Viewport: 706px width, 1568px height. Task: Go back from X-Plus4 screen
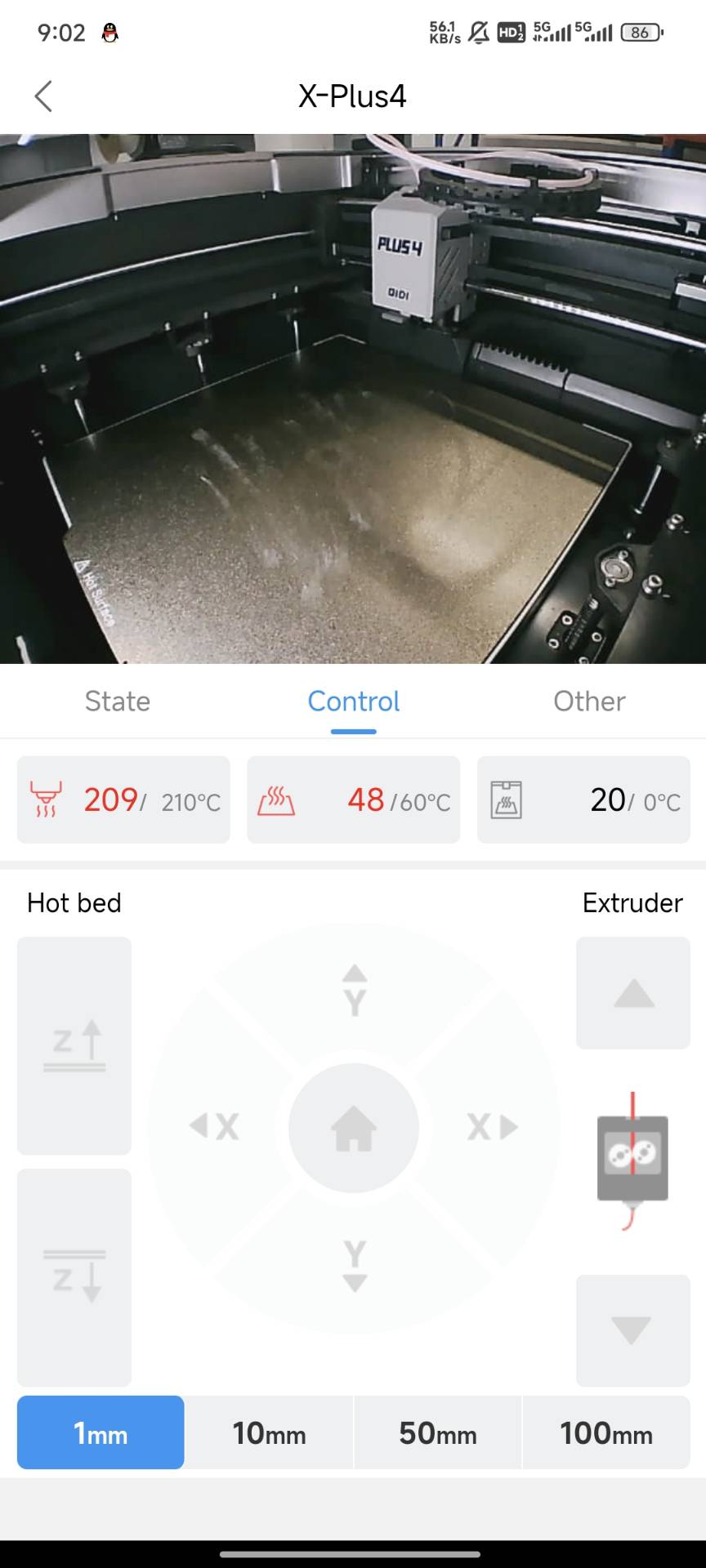coord(44,96)
